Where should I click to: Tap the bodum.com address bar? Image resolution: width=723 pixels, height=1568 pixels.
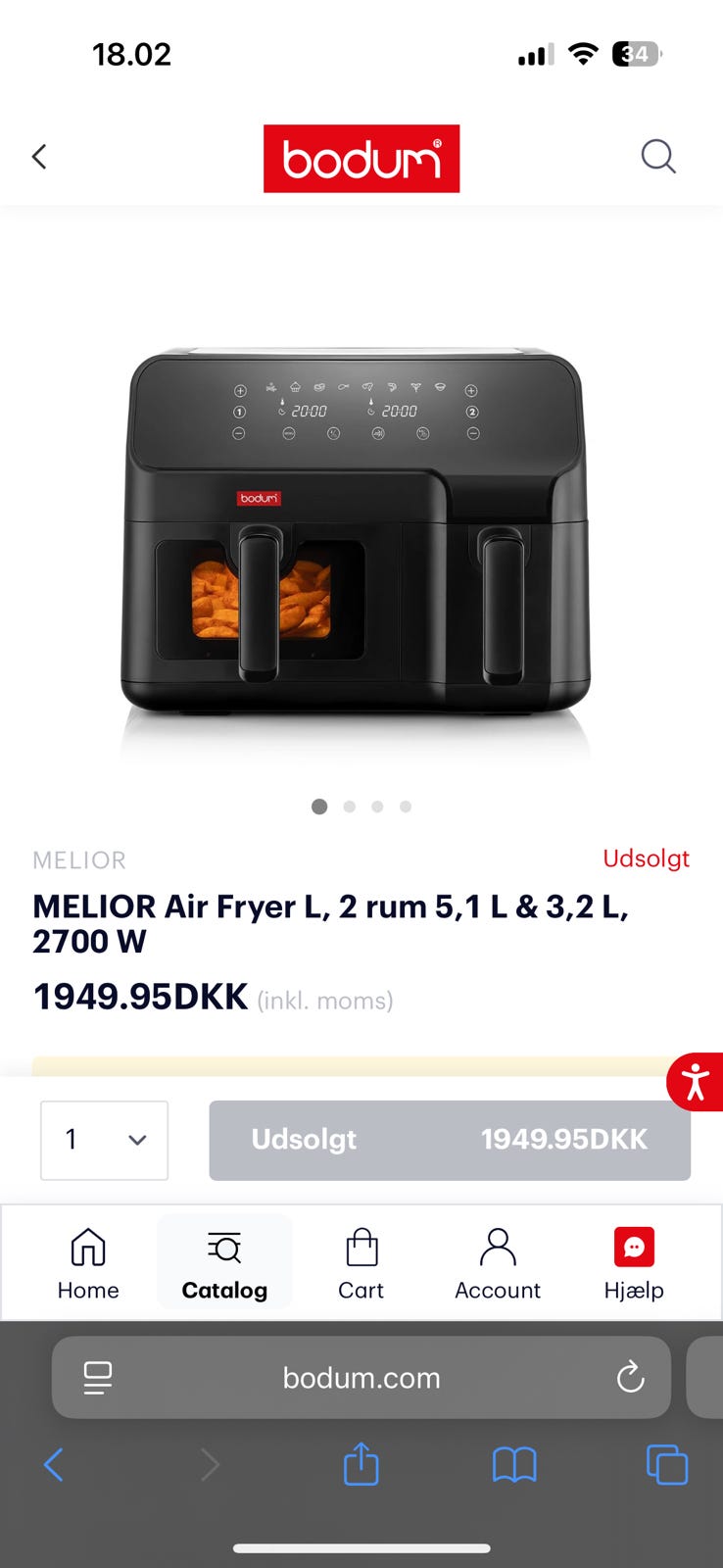coord(361,1378)
